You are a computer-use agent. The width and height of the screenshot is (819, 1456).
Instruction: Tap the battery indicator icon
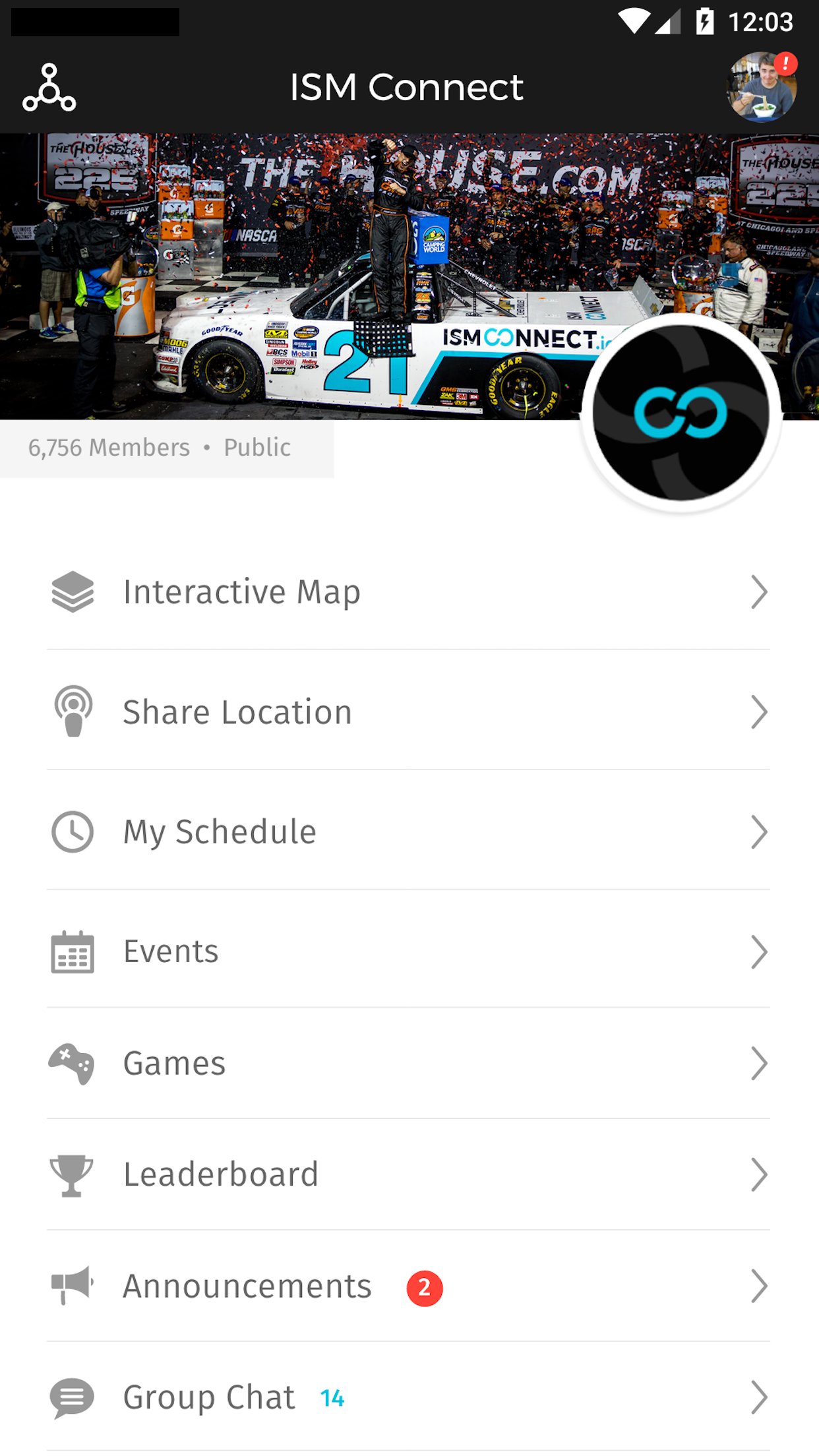pyautogui.click(x=704, y=22)
